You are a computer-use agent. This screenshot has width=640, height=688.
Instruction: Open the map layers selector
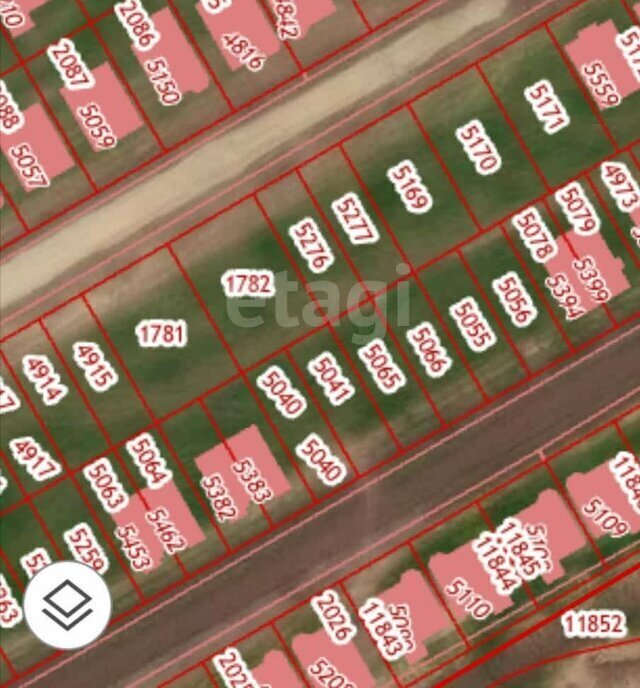pos(68,605)
